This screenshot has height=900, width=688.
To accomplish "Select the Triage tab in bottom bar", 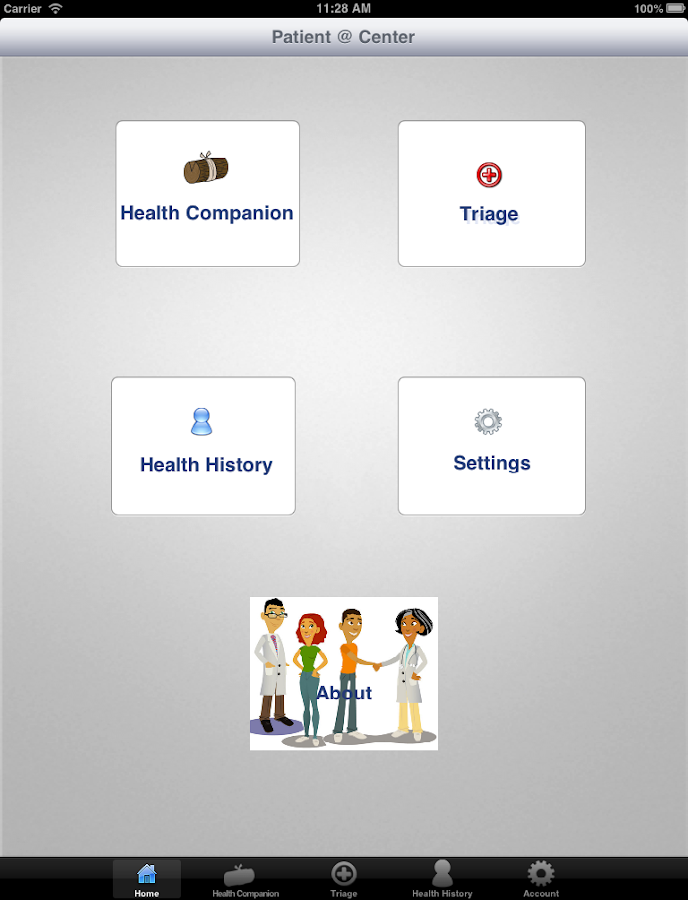I will (343, 879).
